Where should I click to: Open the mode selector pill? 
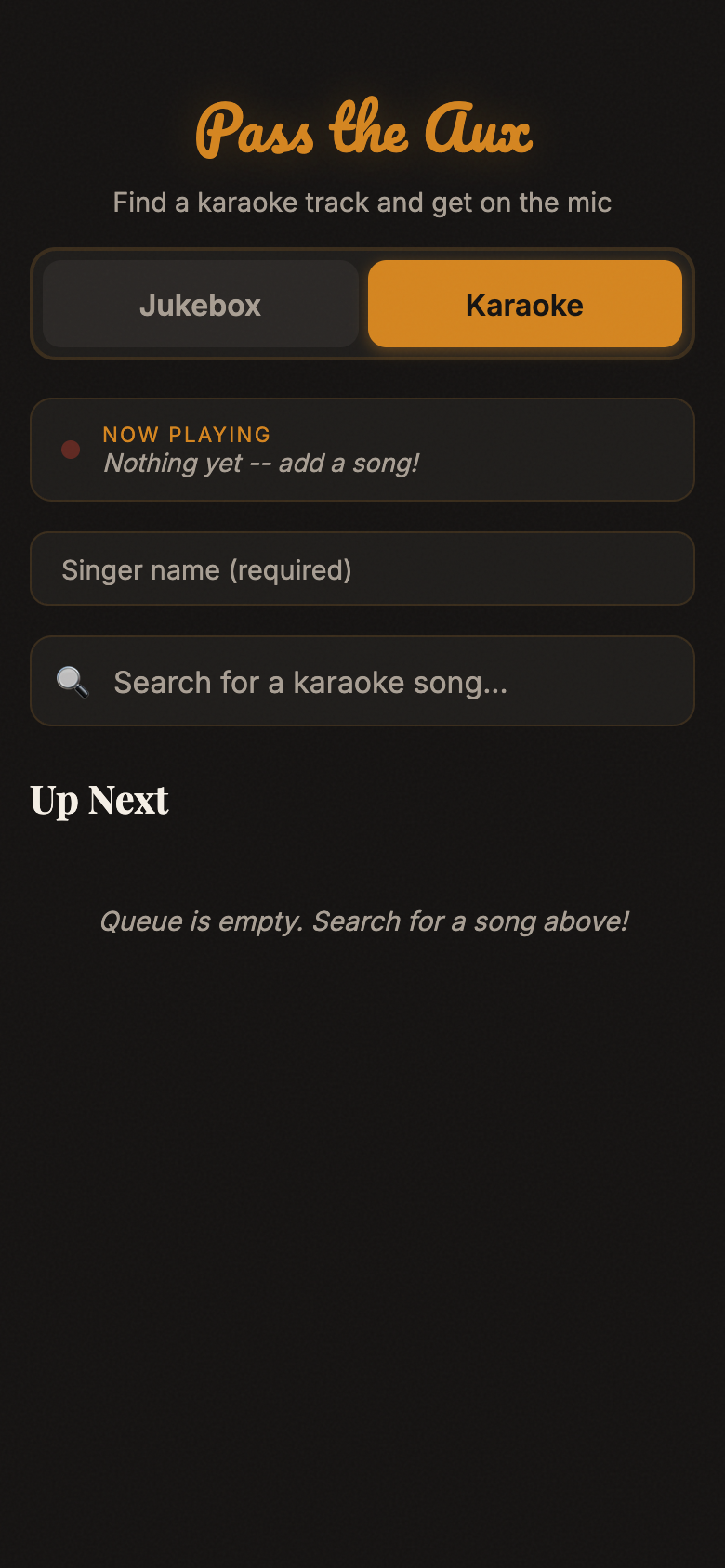pyautogui.click(x=362, y=304)
